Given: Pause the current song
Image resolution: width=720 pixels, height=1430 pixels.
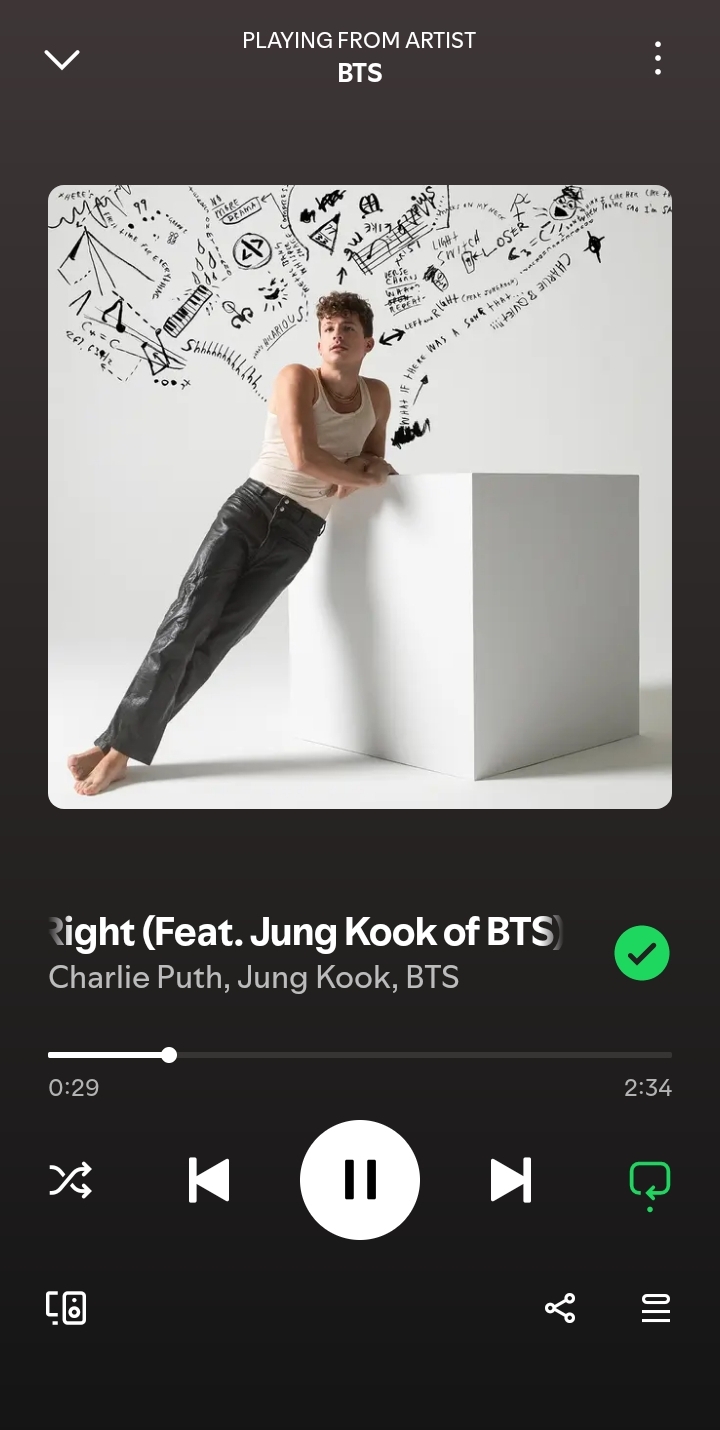Looking at the screenshot, I should point(360,1180).
